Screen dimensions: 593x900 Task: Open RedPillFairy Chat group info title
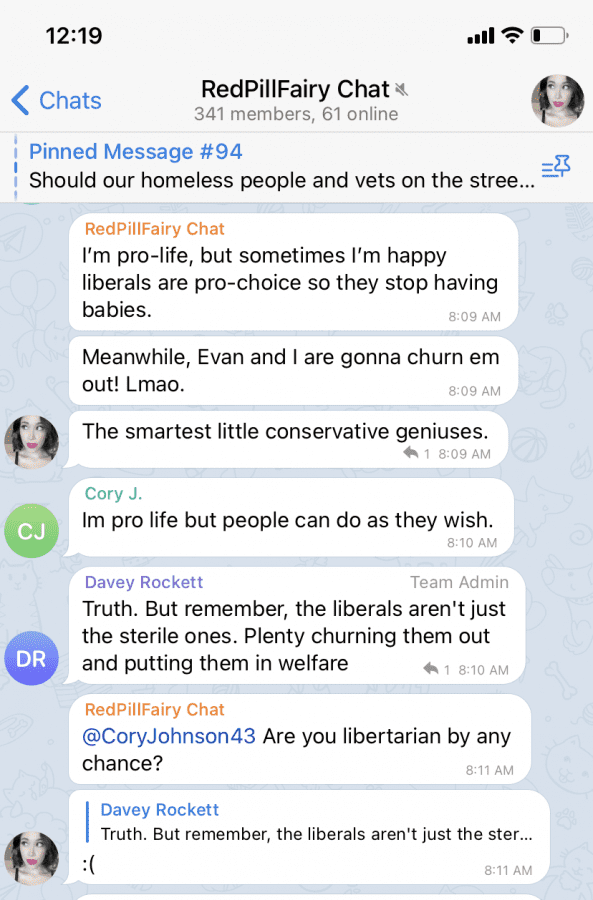coord(296,90)
